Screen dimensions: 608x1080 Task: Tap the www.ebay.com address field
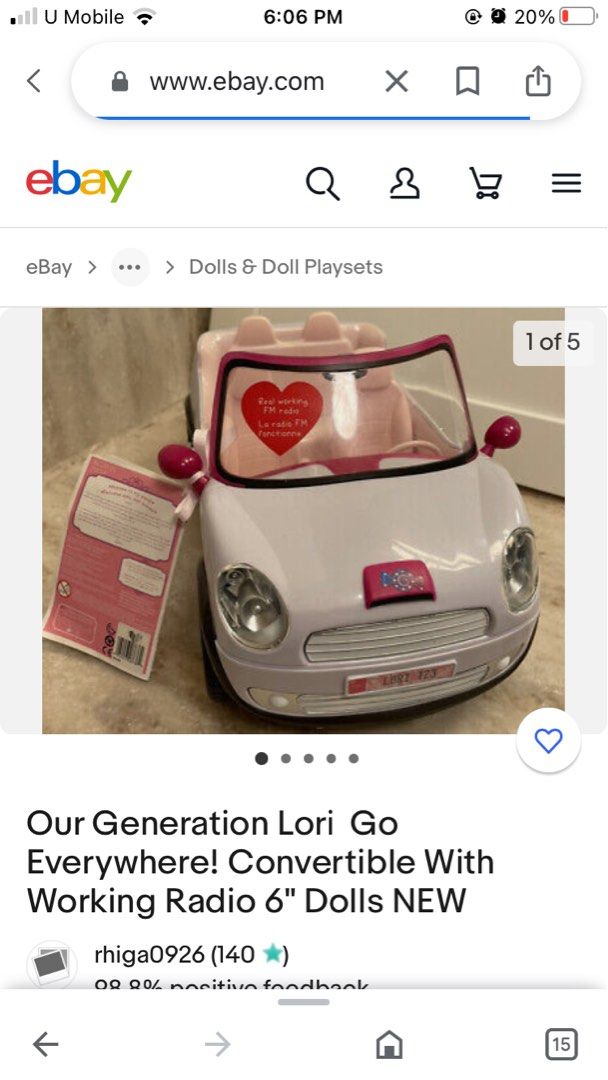click(x=236, y=82)
